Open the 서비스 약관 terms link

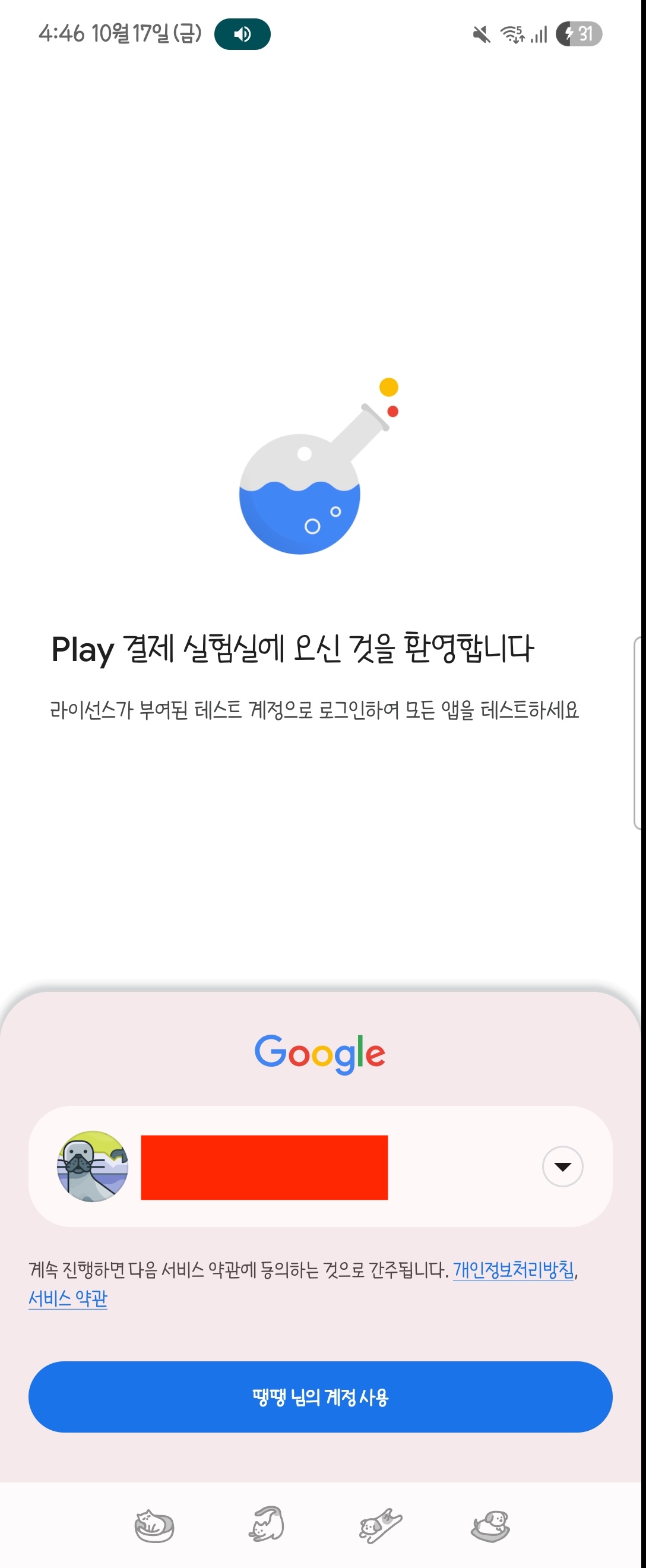(68, 1299)
